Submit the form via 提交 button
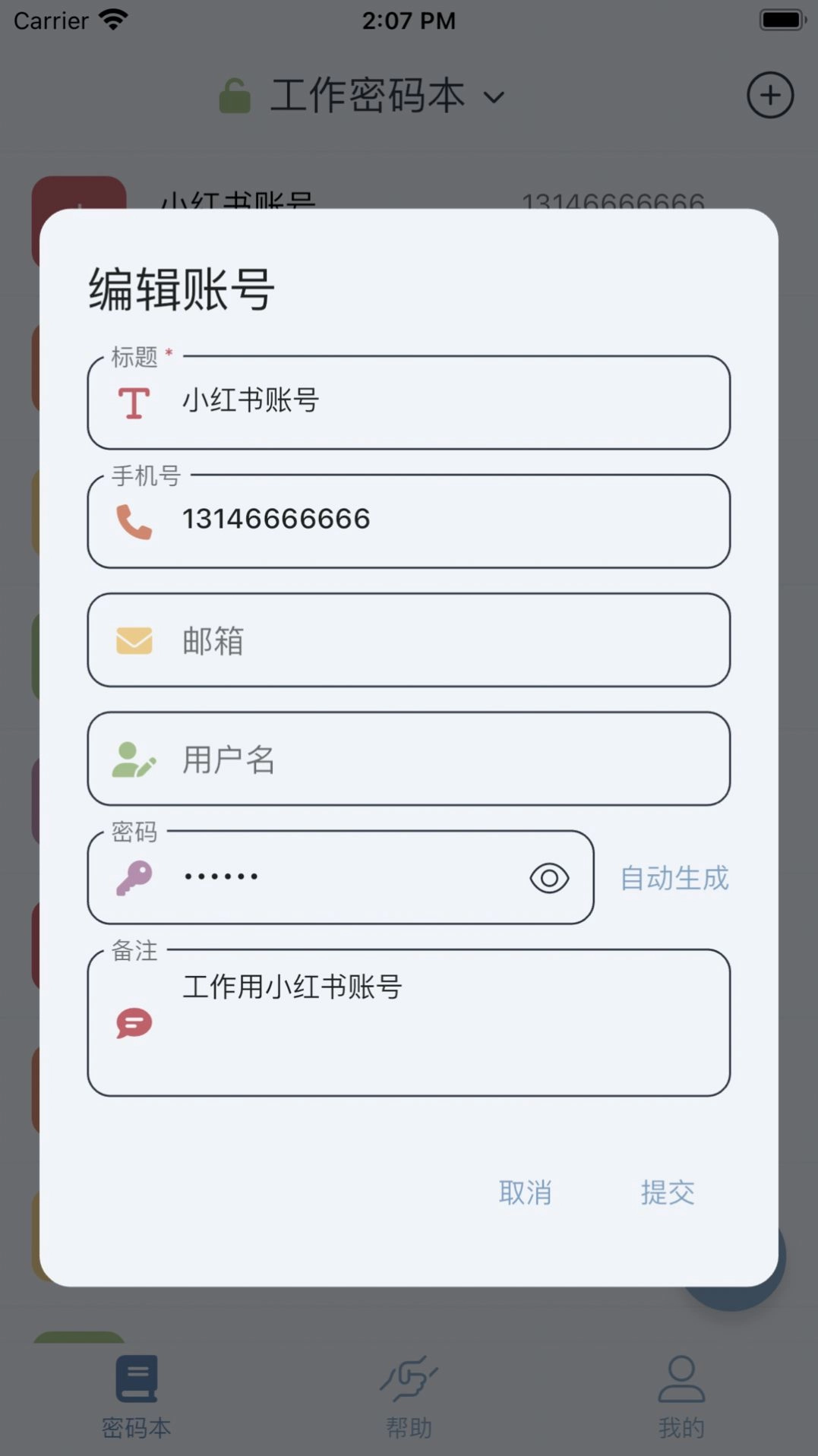The width and height of the screenshot is (818, 1456). coord(667,1192)
